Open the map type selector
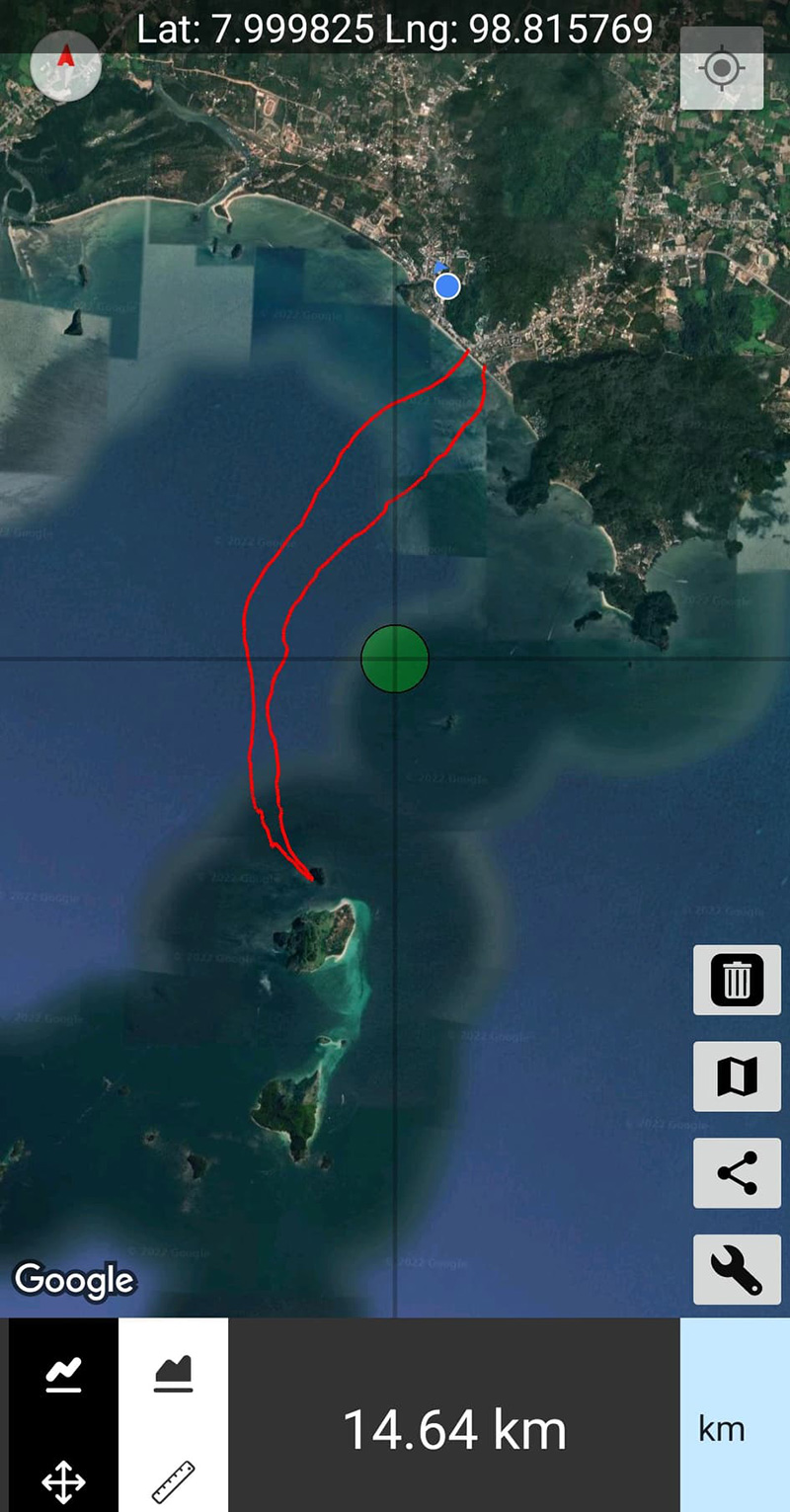Viewport: 790px width, 1512px height. [x=737, y=1076]
